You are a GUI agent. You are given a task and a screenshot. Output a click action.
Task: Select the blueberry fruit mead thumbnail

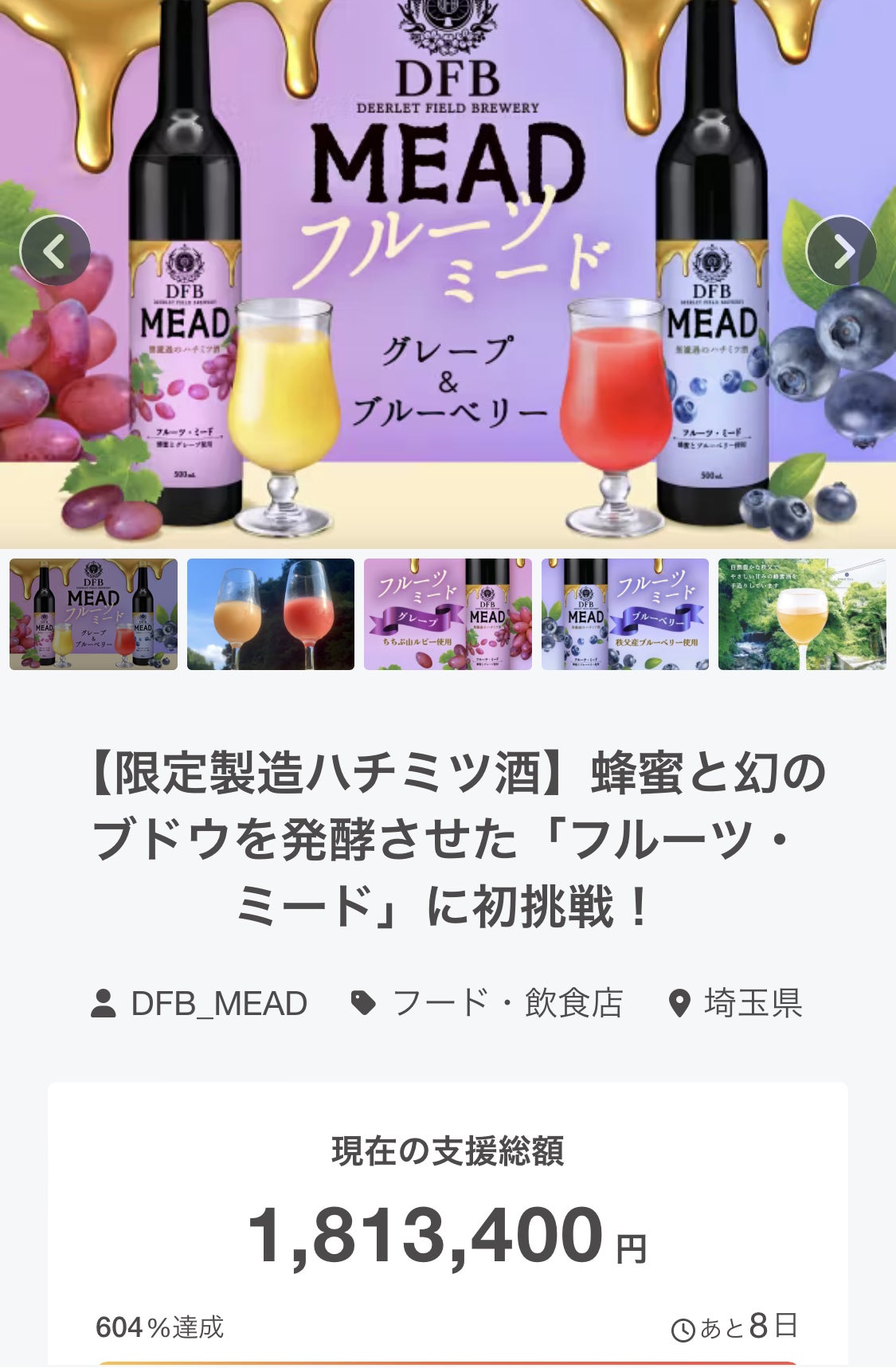[625, 614]
